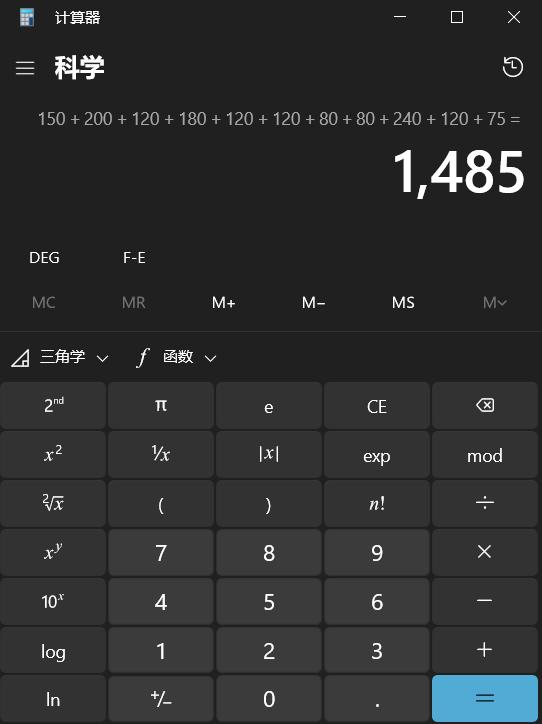
Task: Tap the mod operator key
Action: [x=485, y=455]
